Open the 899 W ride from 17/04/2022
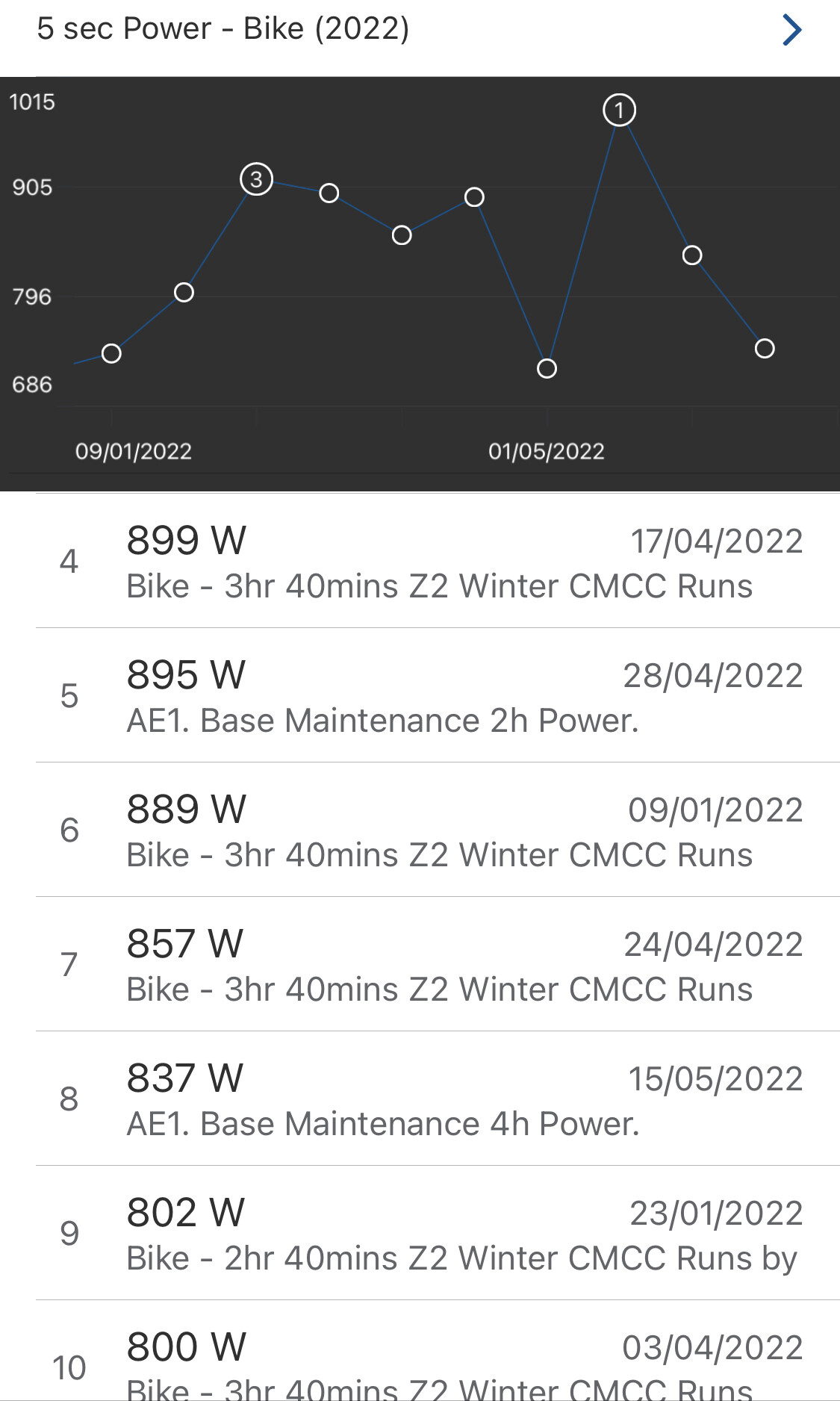The image size is (840, 1401). 438,562
